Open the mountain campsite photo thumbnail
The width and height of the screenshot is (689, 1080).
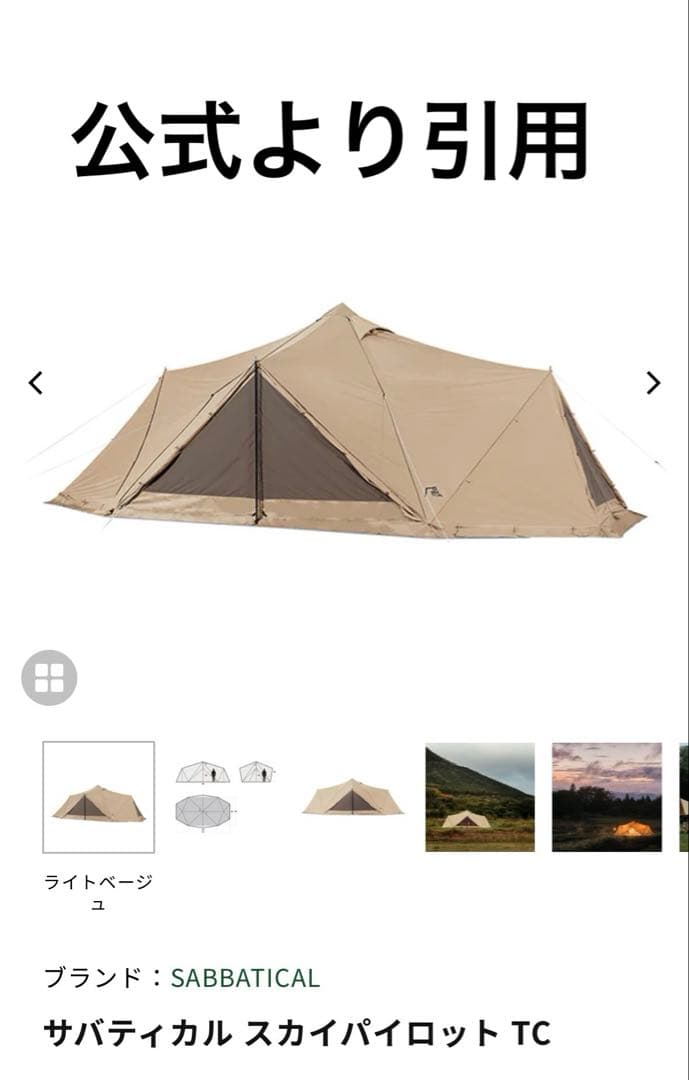point(480,797)
